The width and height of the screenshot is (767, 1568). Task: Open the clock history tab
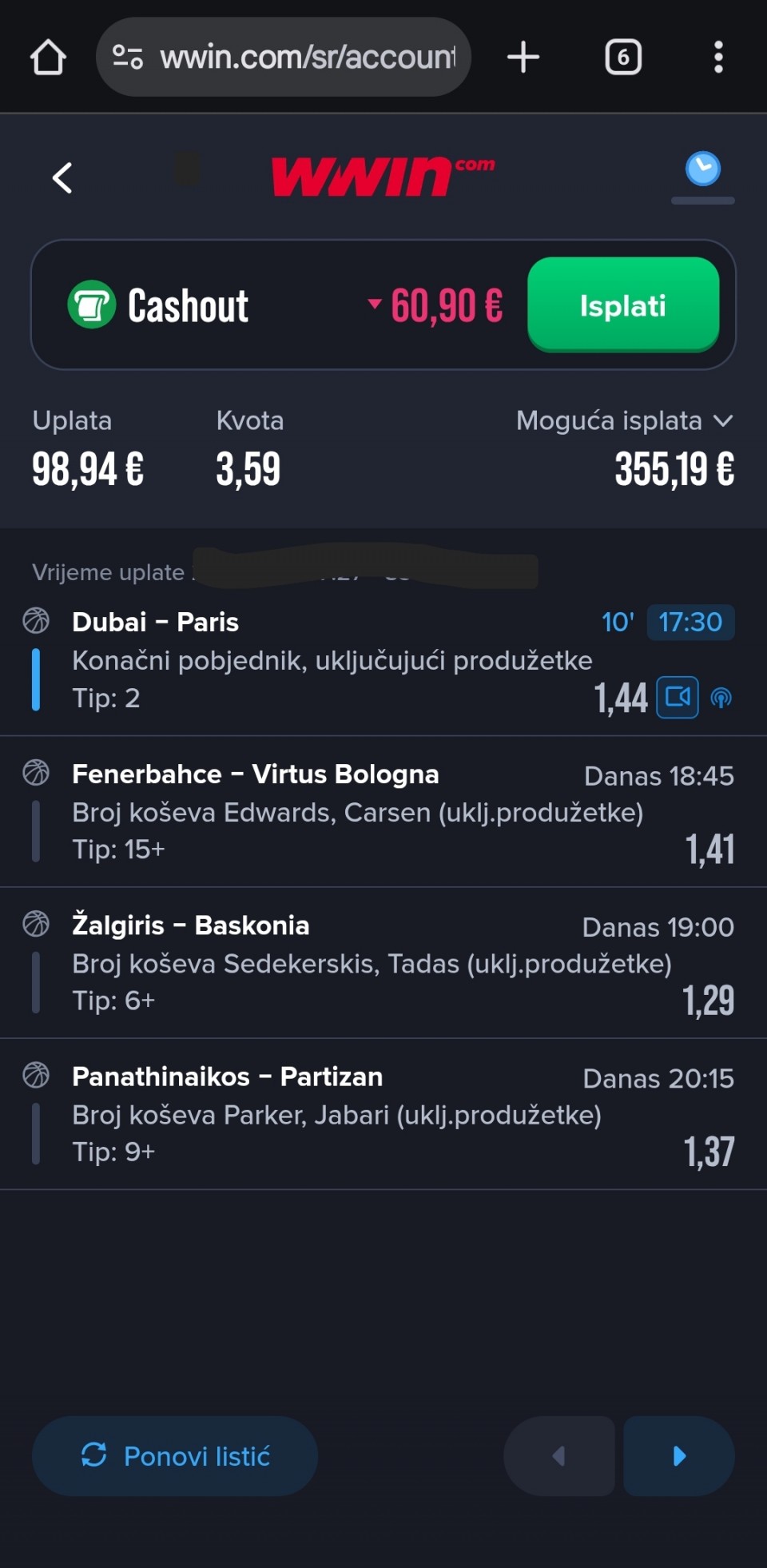pyautogui.click(x=702, y=169)
